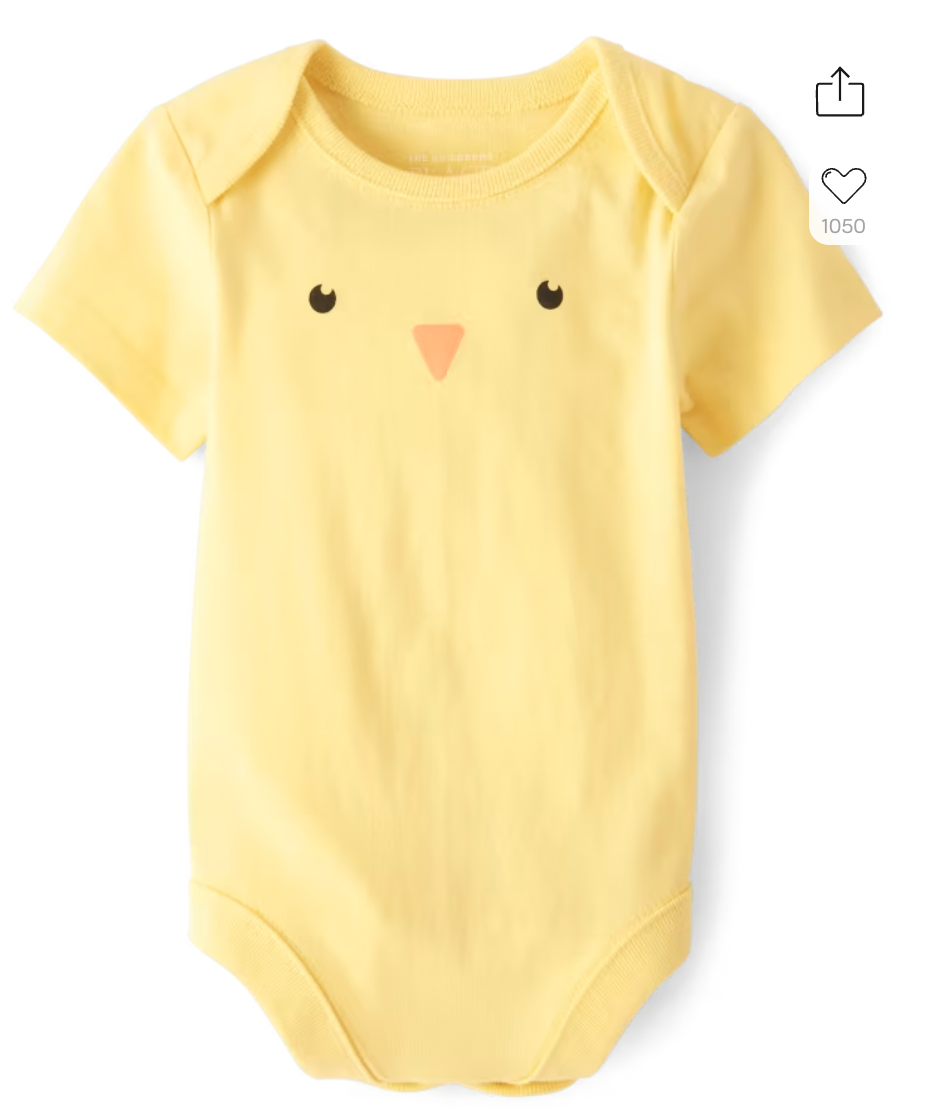Share this yellow chick bodysuit

(x=840, y=93)
